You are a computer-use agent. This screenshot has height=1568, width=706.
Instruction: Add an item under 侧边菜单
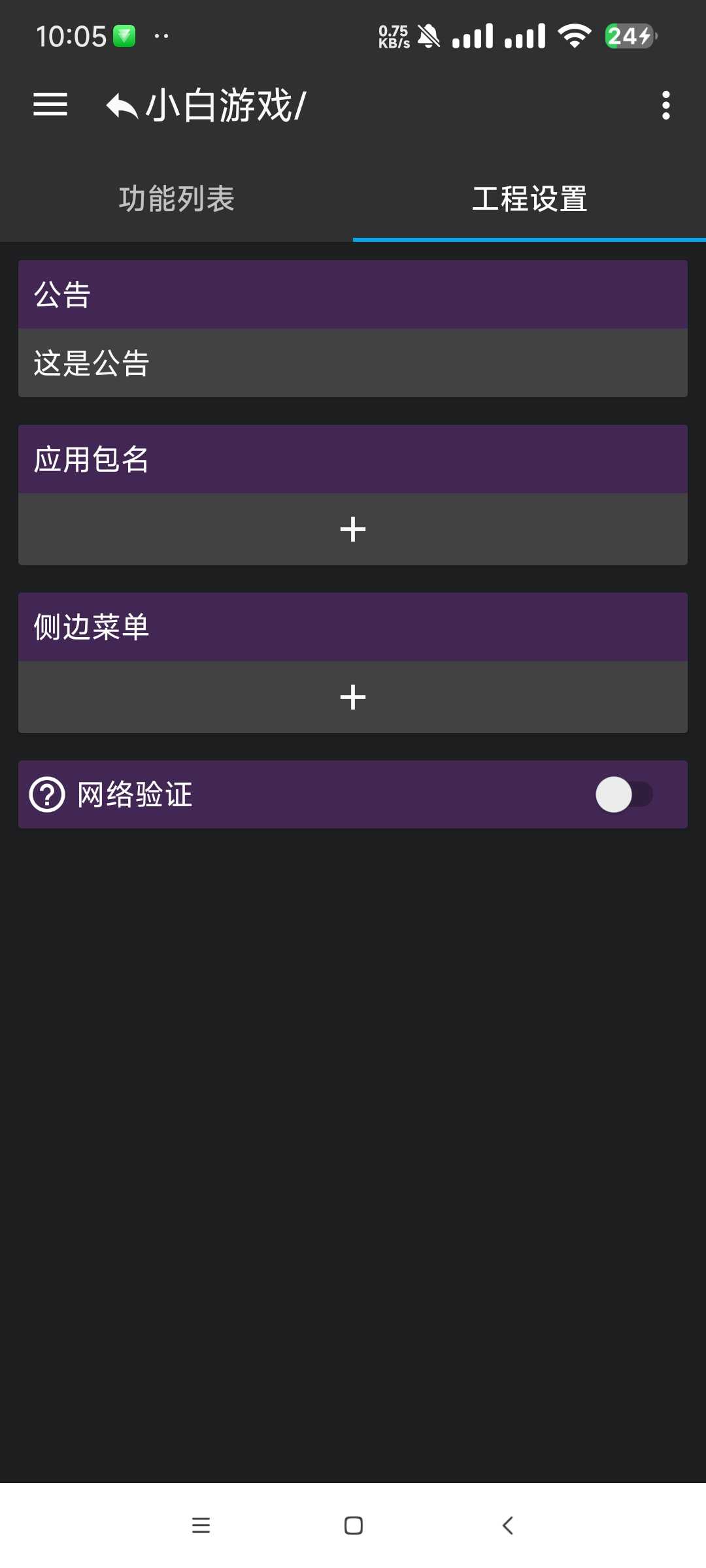click(x=353, y=697)
